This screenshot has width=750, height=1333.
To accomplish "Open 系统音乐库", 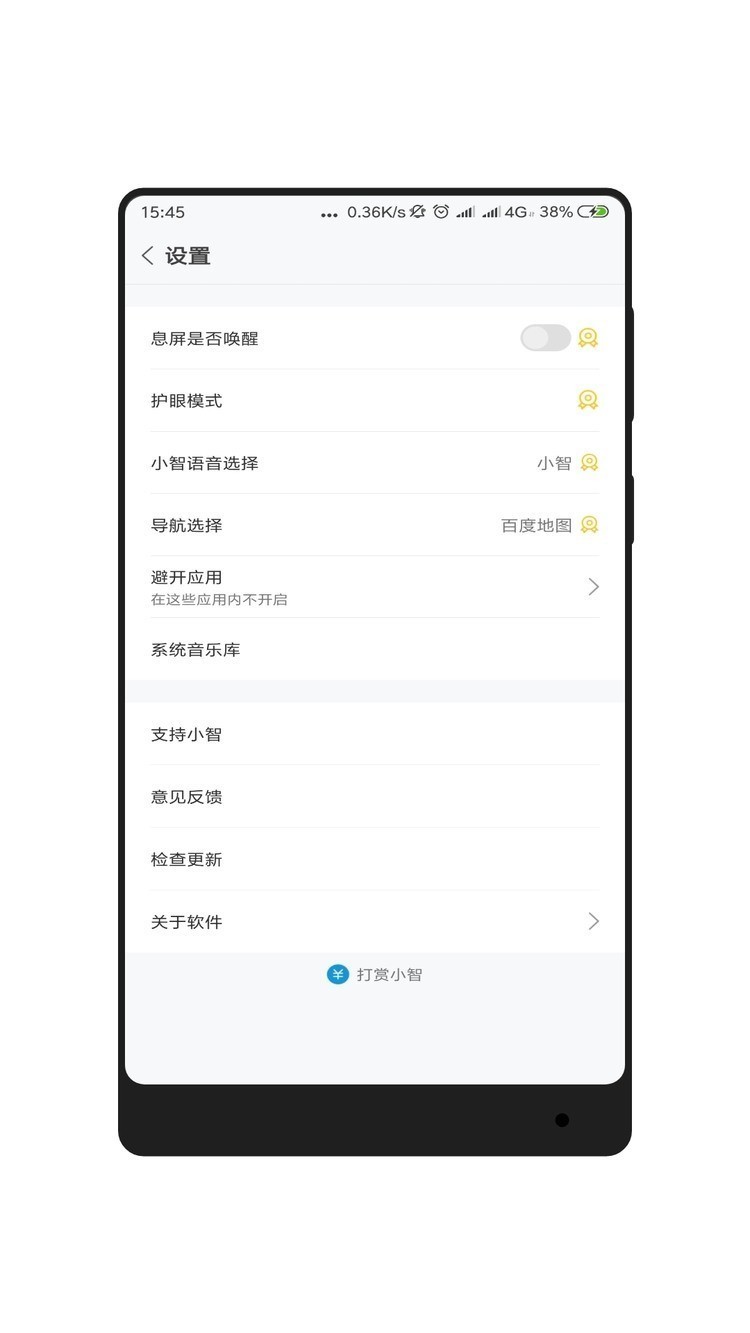I will [x=374, y=650].
